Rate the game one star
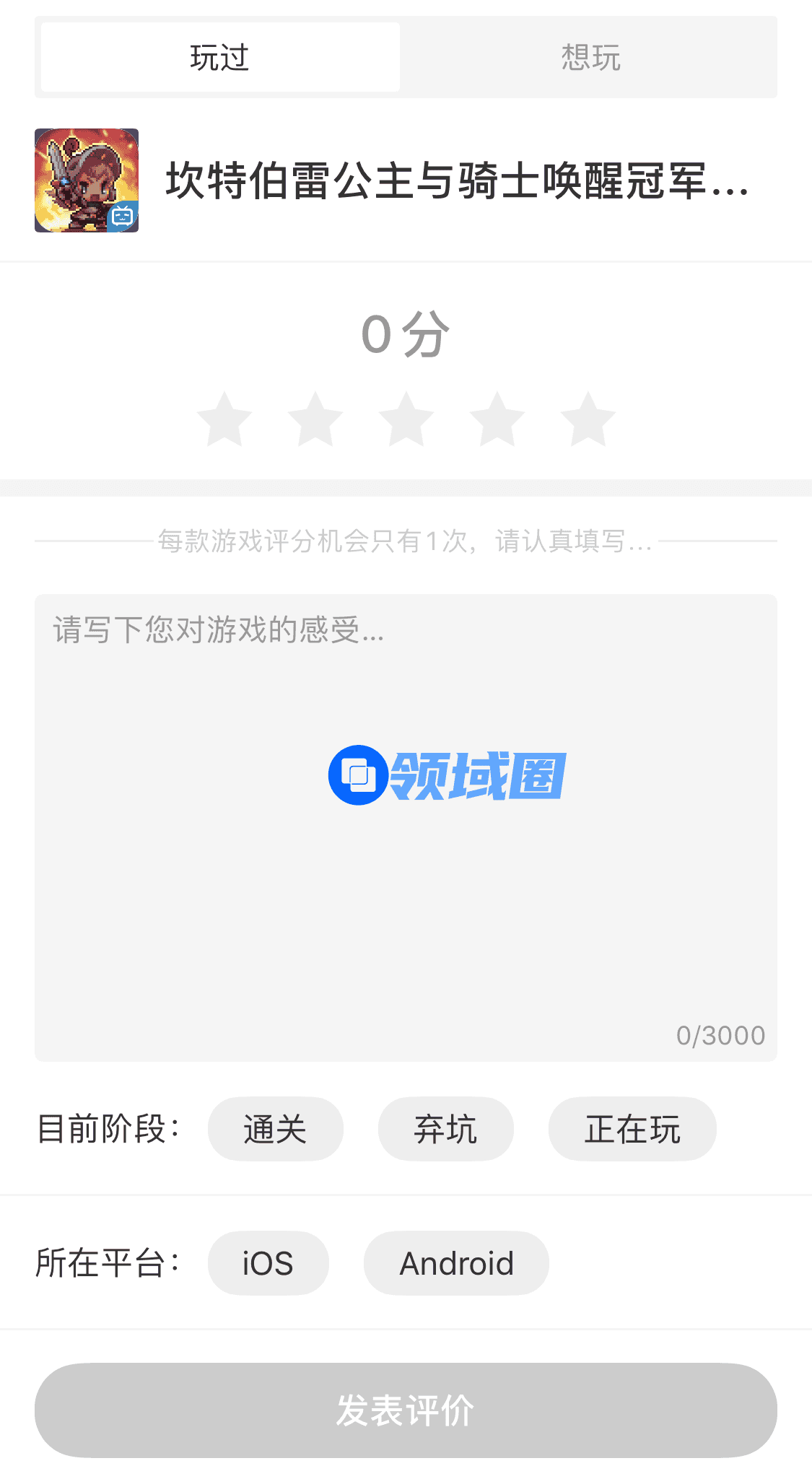The height and width of the screenshot is (1479, 812). [224, 420]
